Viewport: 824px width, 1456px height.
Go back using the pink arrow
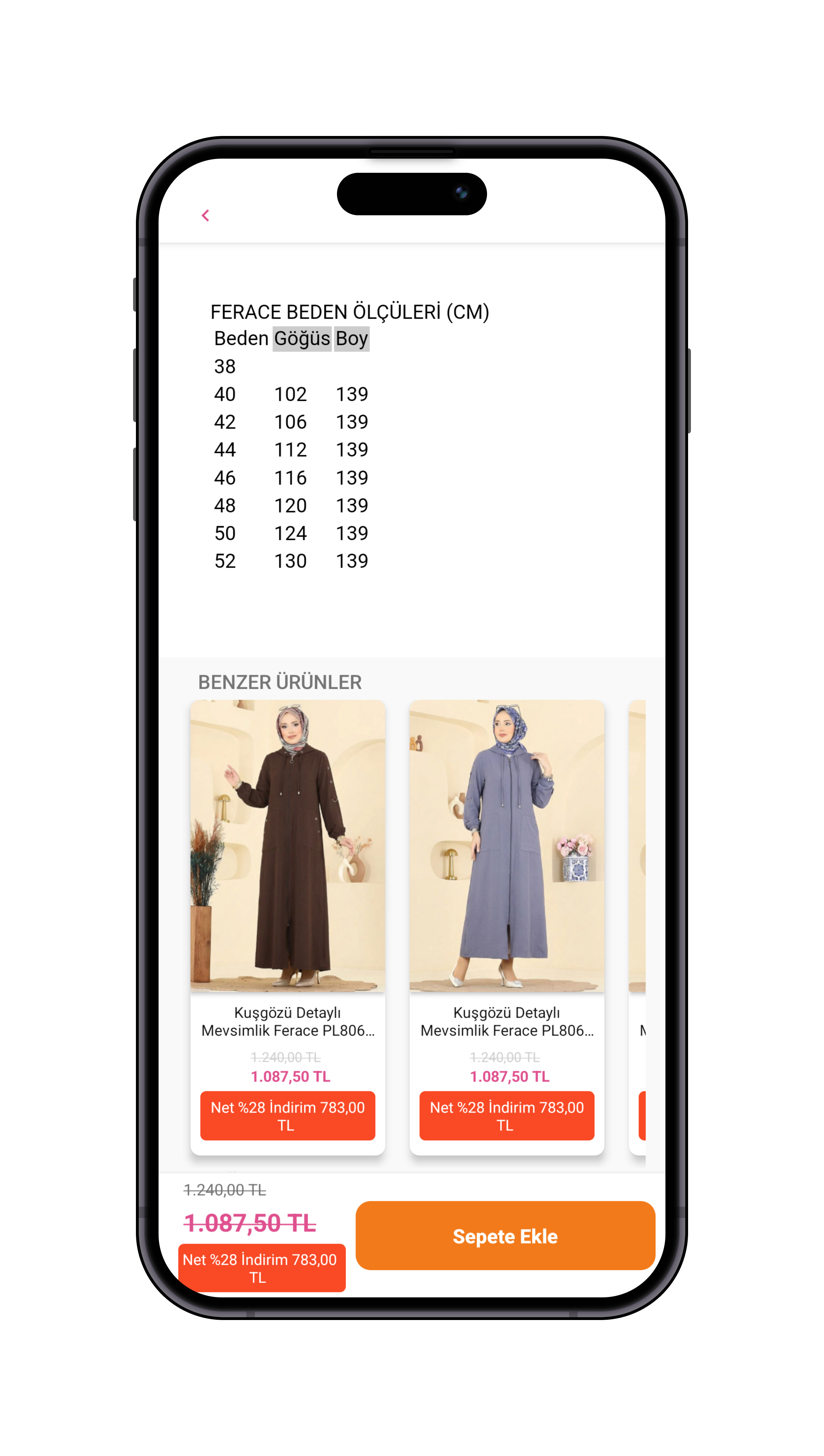point(205,215)
